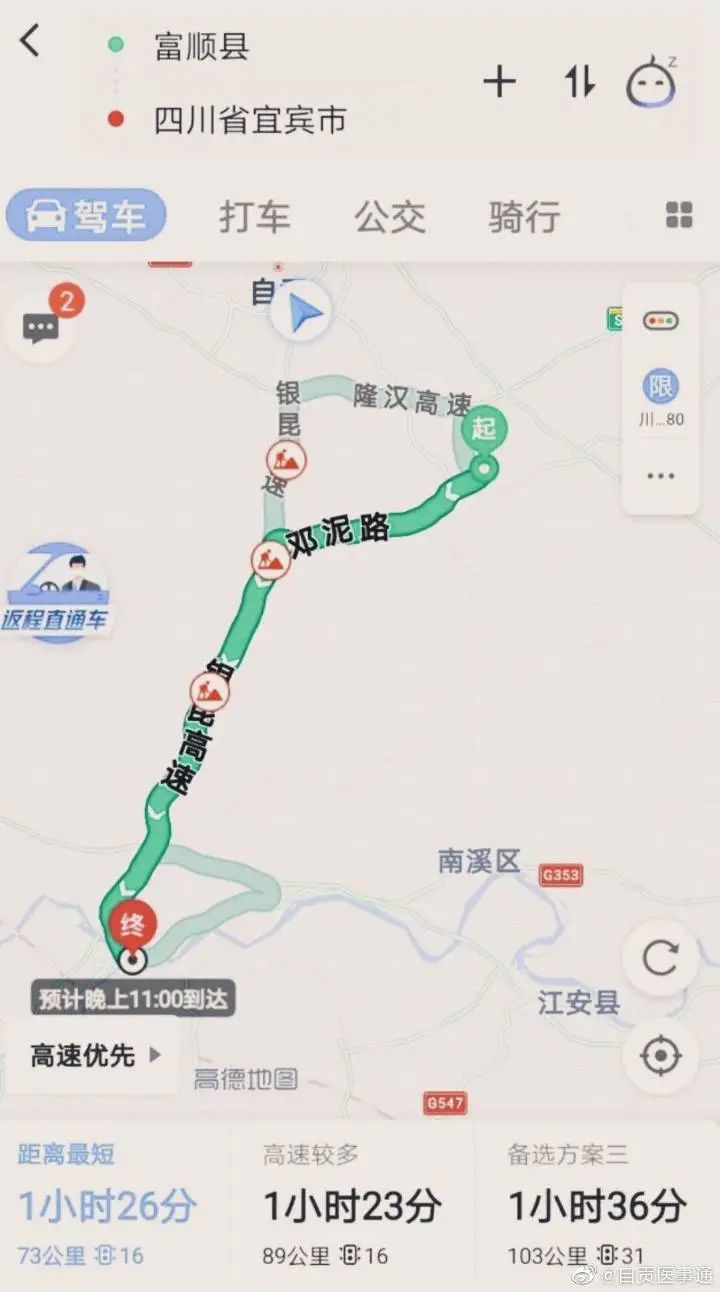Select the 驾车 driving mode tab
The width and height of the screenshot is (720, 1292).
pyautogui.click(x=86, y=216)
